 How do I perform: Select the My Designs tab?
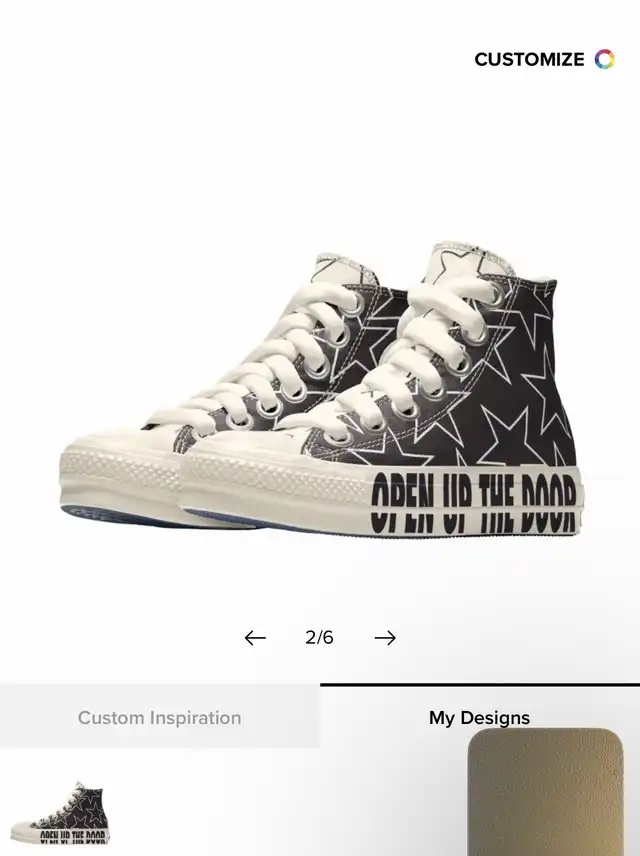click(x=479, y=717)
